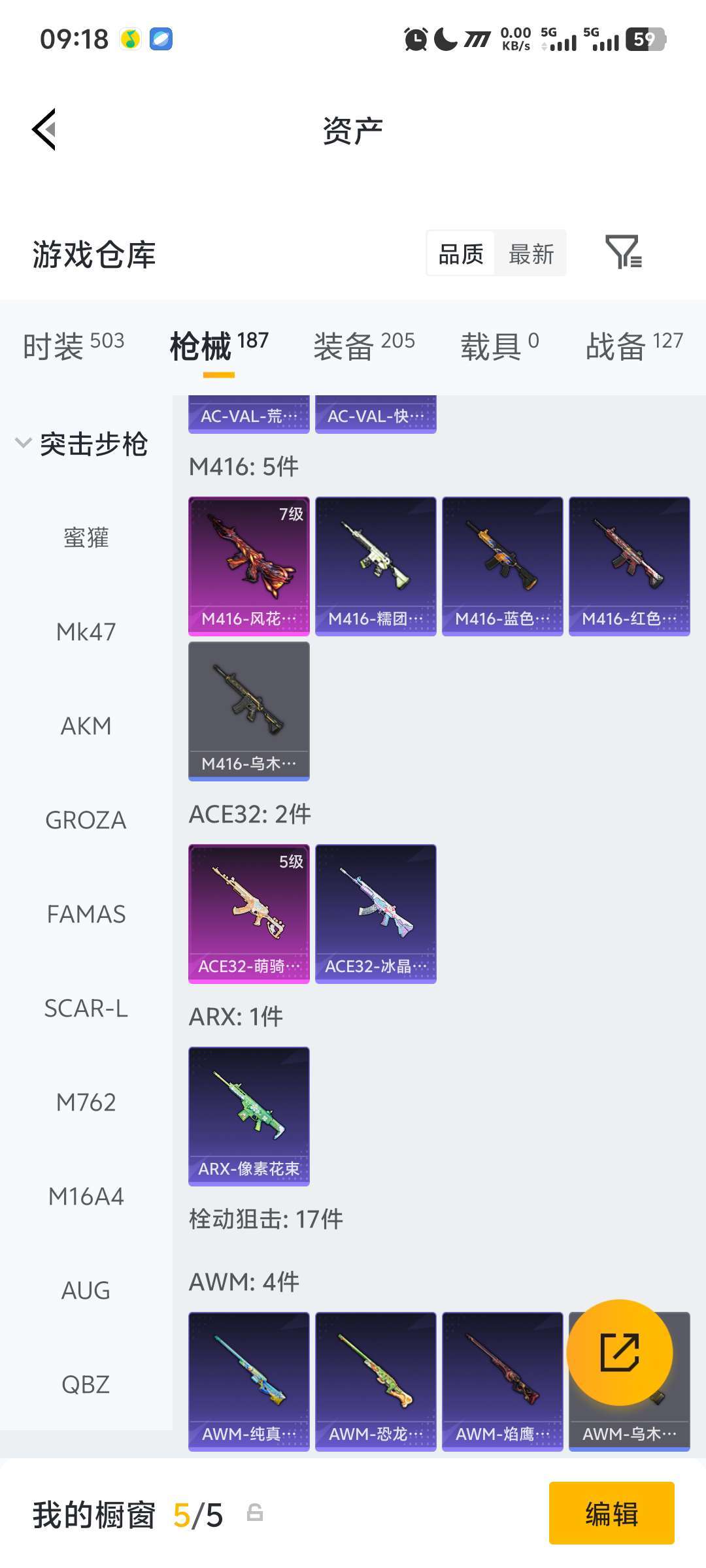706x1568 pixels.
Task: Switch to the 战备 tab
Action: coord(633,345)
